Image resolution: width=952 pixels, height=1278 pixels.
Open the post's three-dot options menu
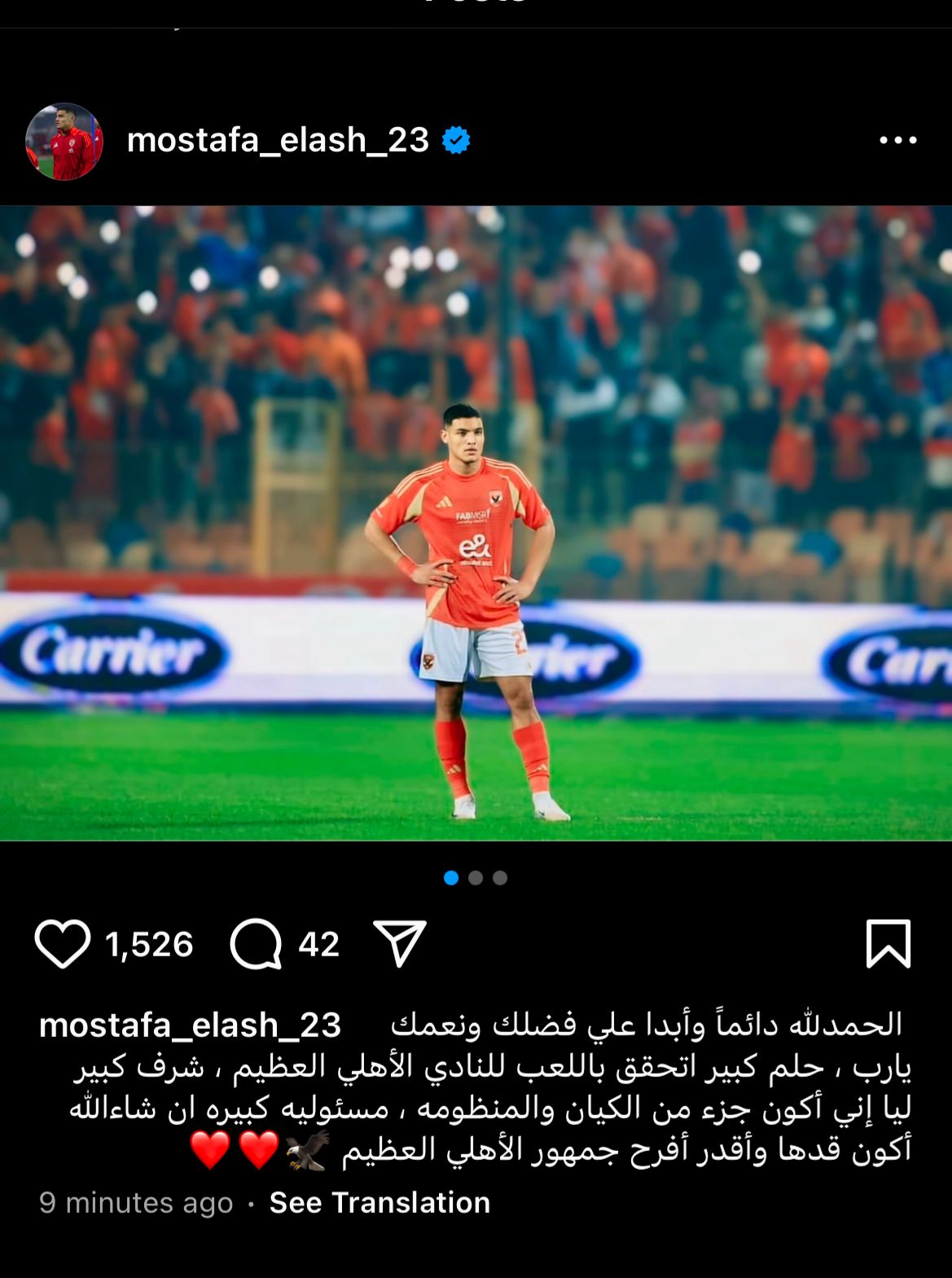897,141
